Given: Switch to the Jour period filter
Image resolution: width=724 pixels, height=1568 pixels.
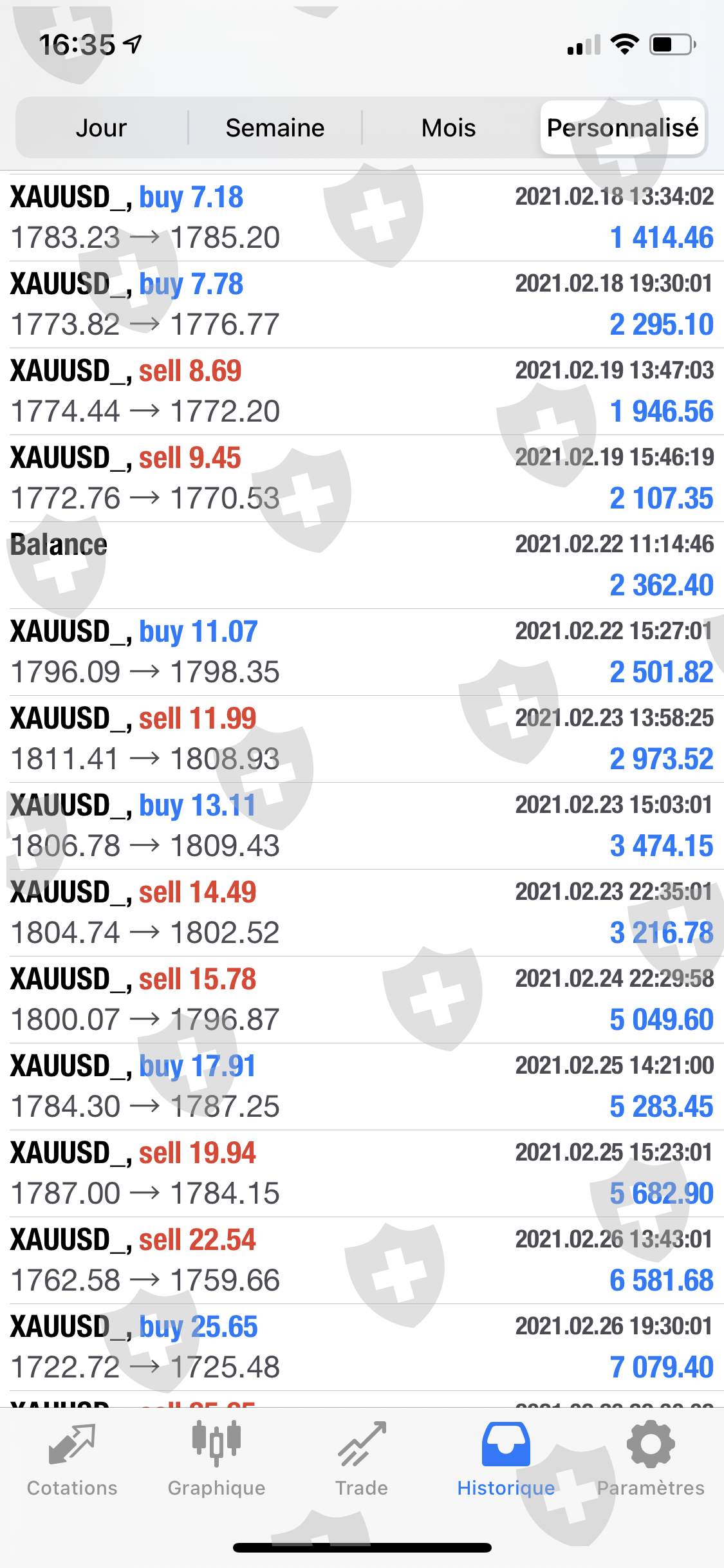Looking at the screenshot, I should (101, 127).
